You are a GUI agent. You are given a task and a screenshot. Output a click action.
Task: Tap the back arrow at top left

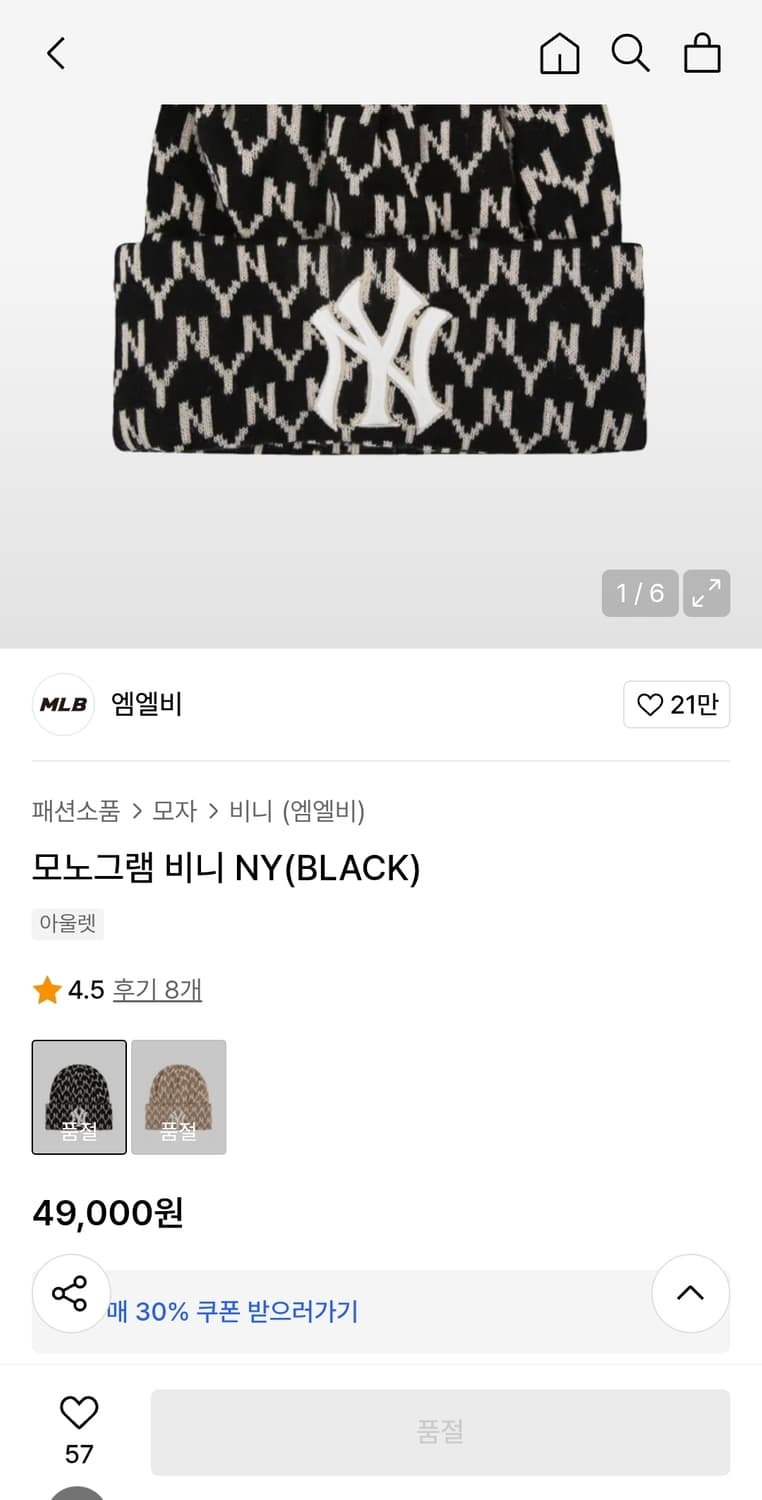pos(55,54)
